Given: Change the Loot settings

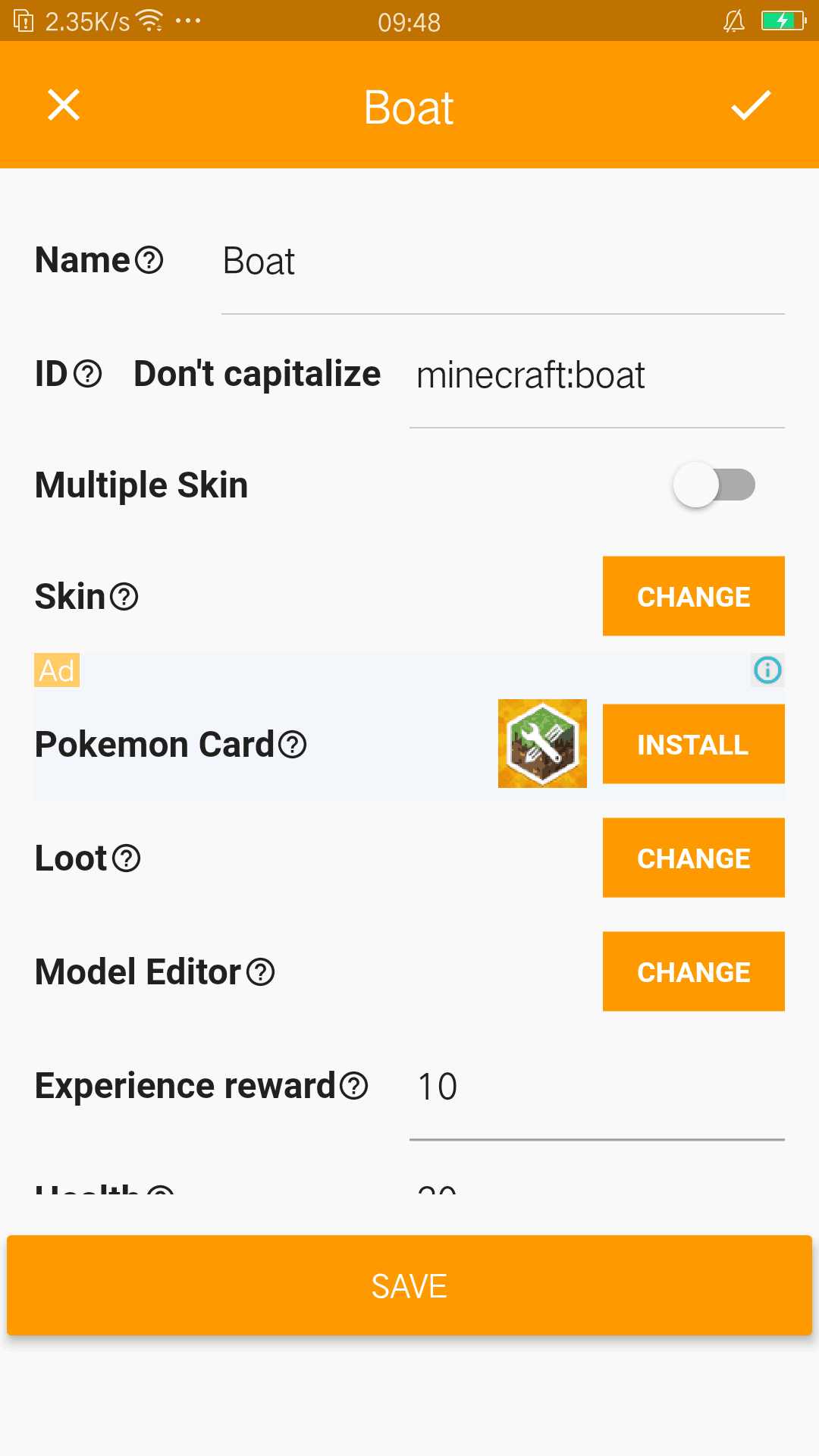Looking at the screenshot, I should pos(692,858).
